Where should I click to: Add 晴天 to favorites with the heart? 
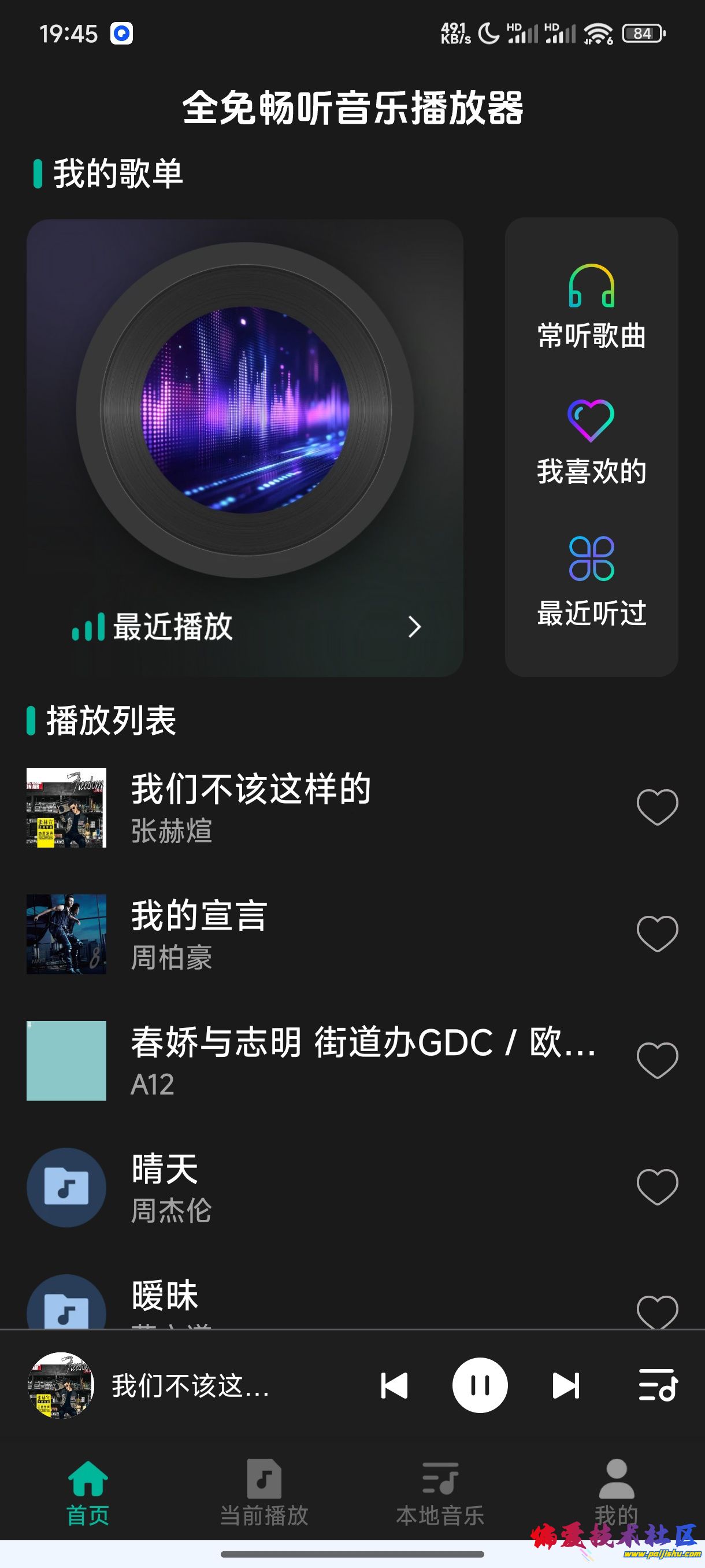click(x=657, y=1187)
